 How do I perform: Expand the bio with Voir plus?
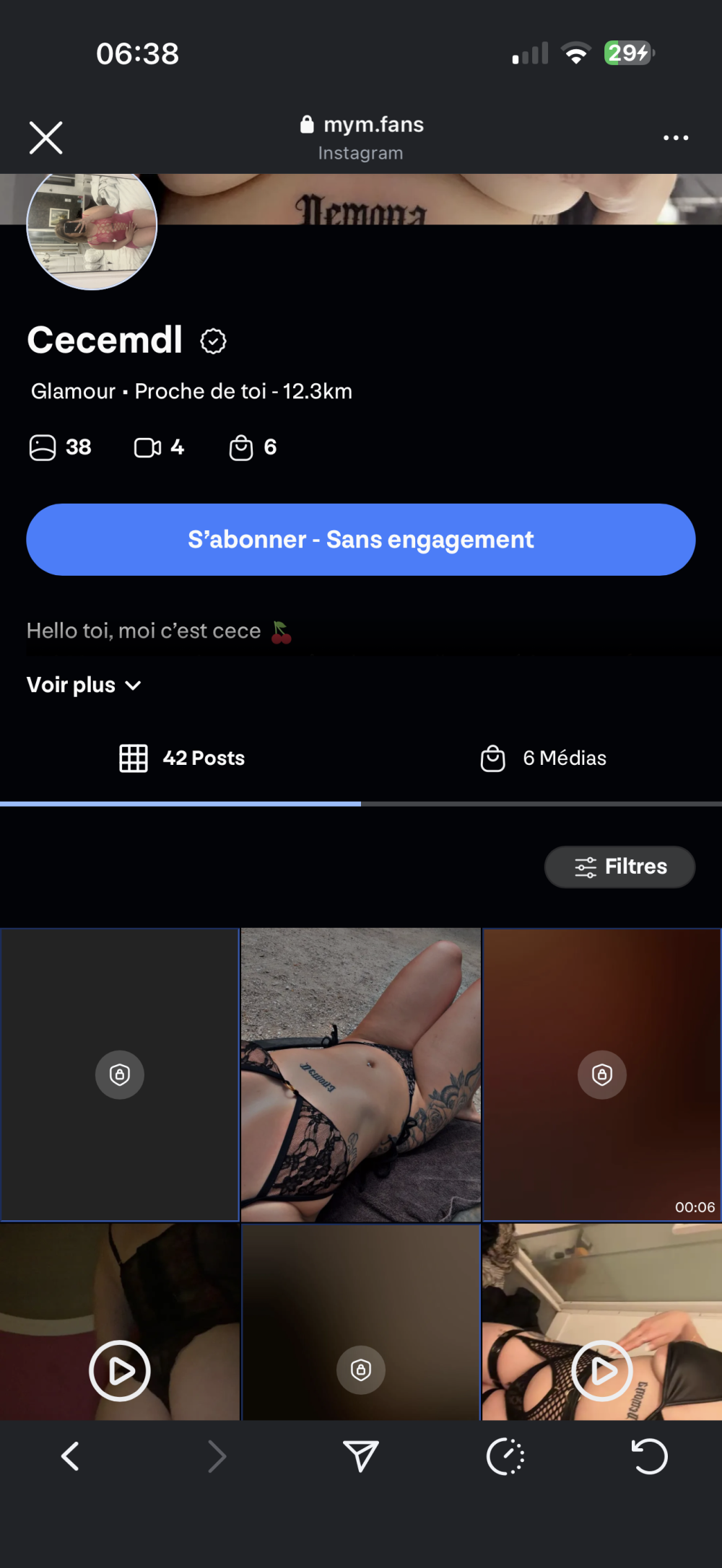click(84, 685)
